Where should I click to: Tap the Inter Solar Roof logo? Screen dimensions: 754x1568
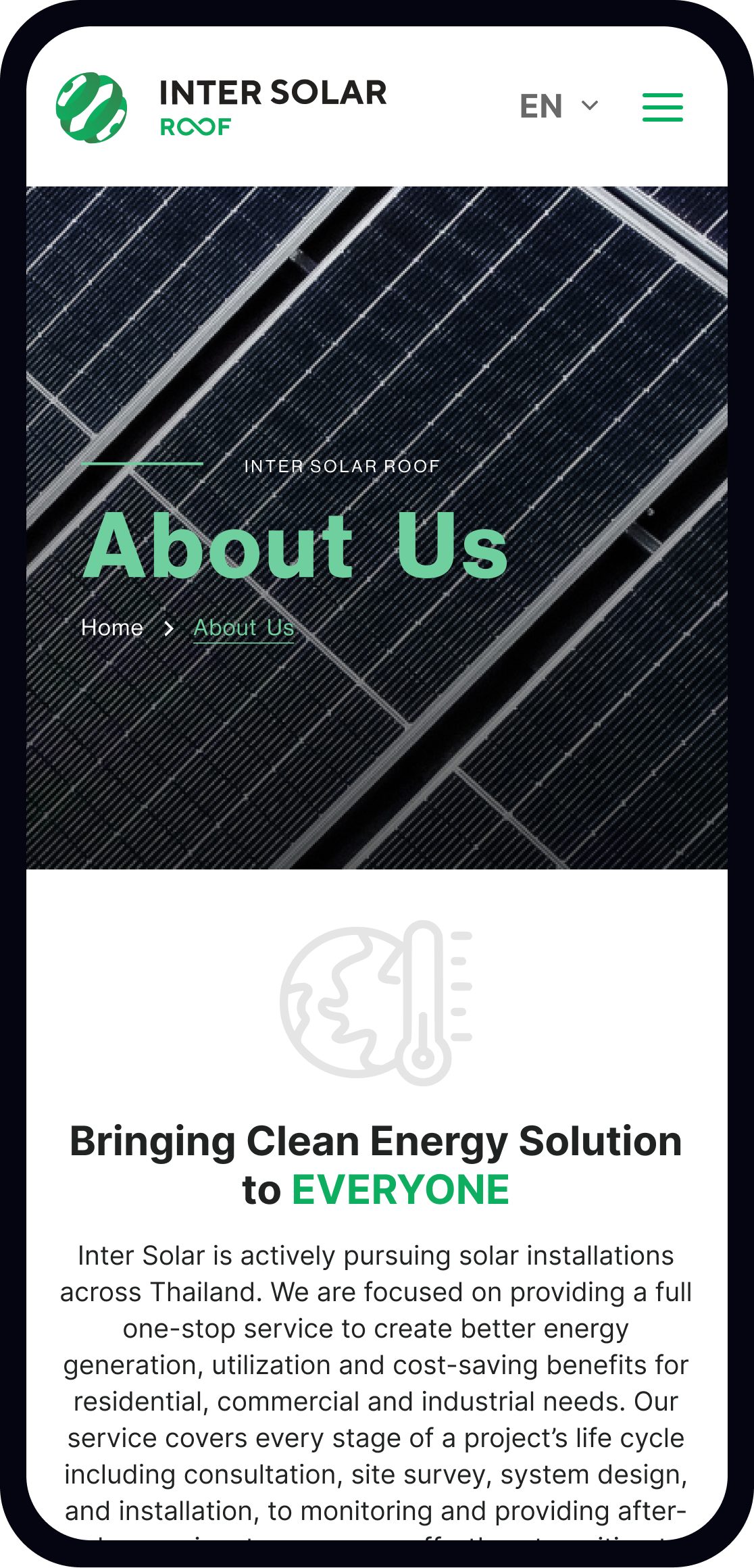coord(221,107)
